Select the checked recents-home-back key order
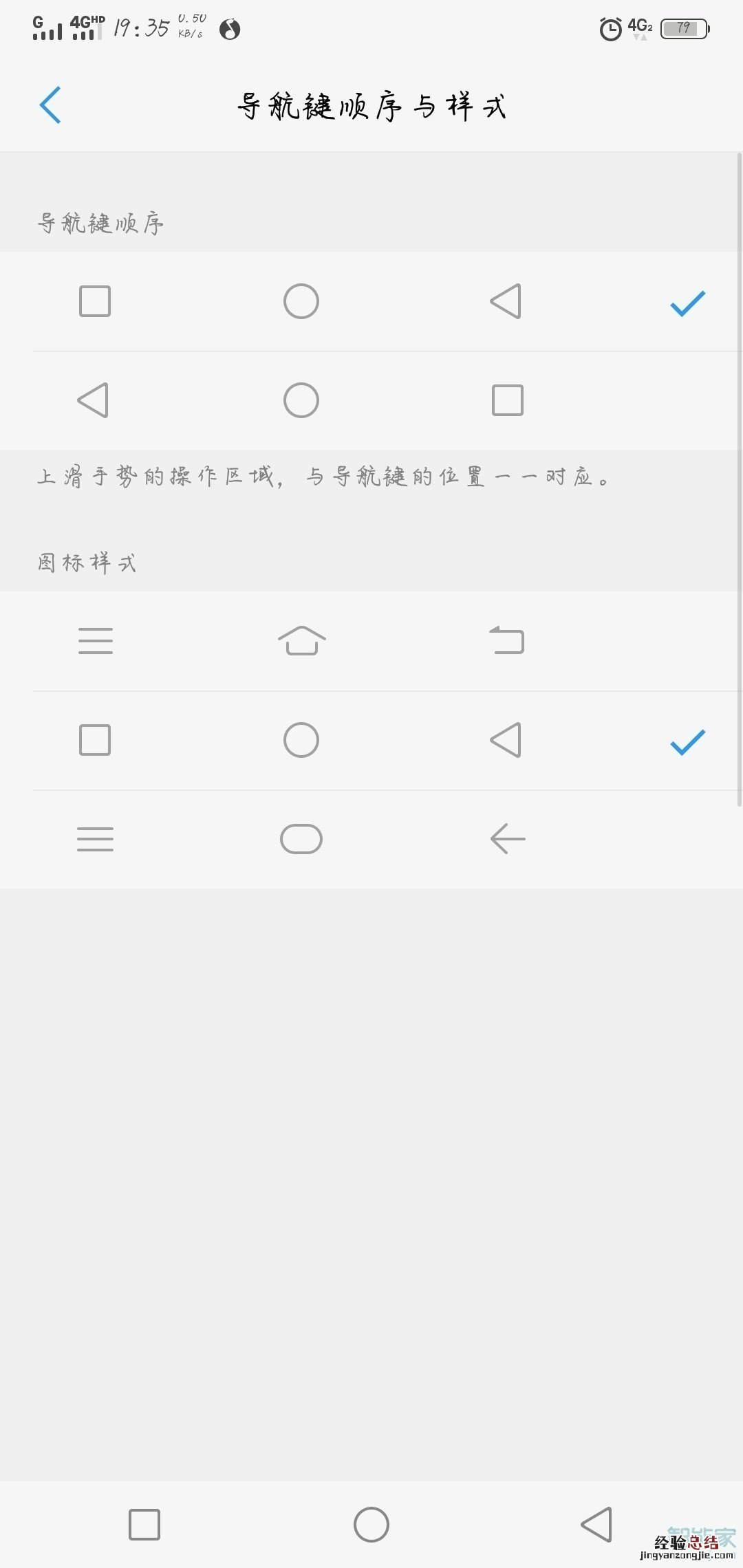 coord(371,301)
